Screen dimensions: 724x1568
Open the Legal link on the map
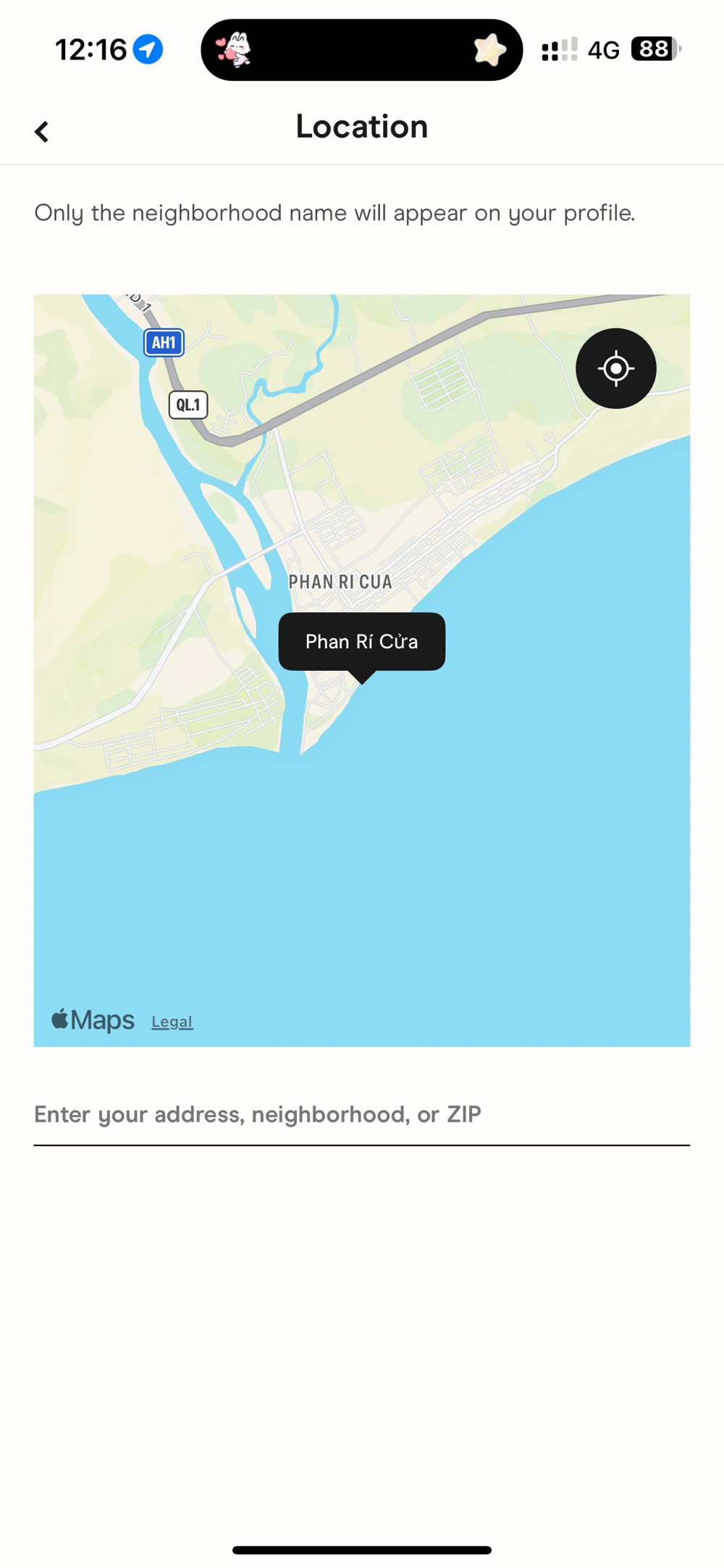click(x=172, y=1022)
